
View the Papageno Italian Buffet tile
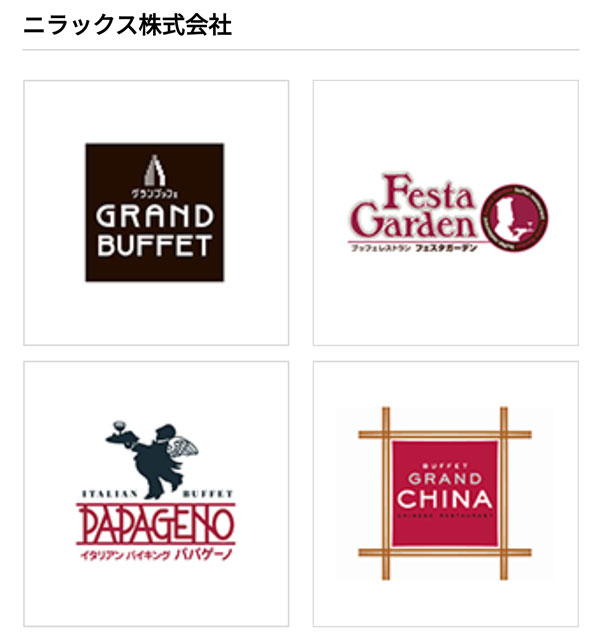pos(156,493)
